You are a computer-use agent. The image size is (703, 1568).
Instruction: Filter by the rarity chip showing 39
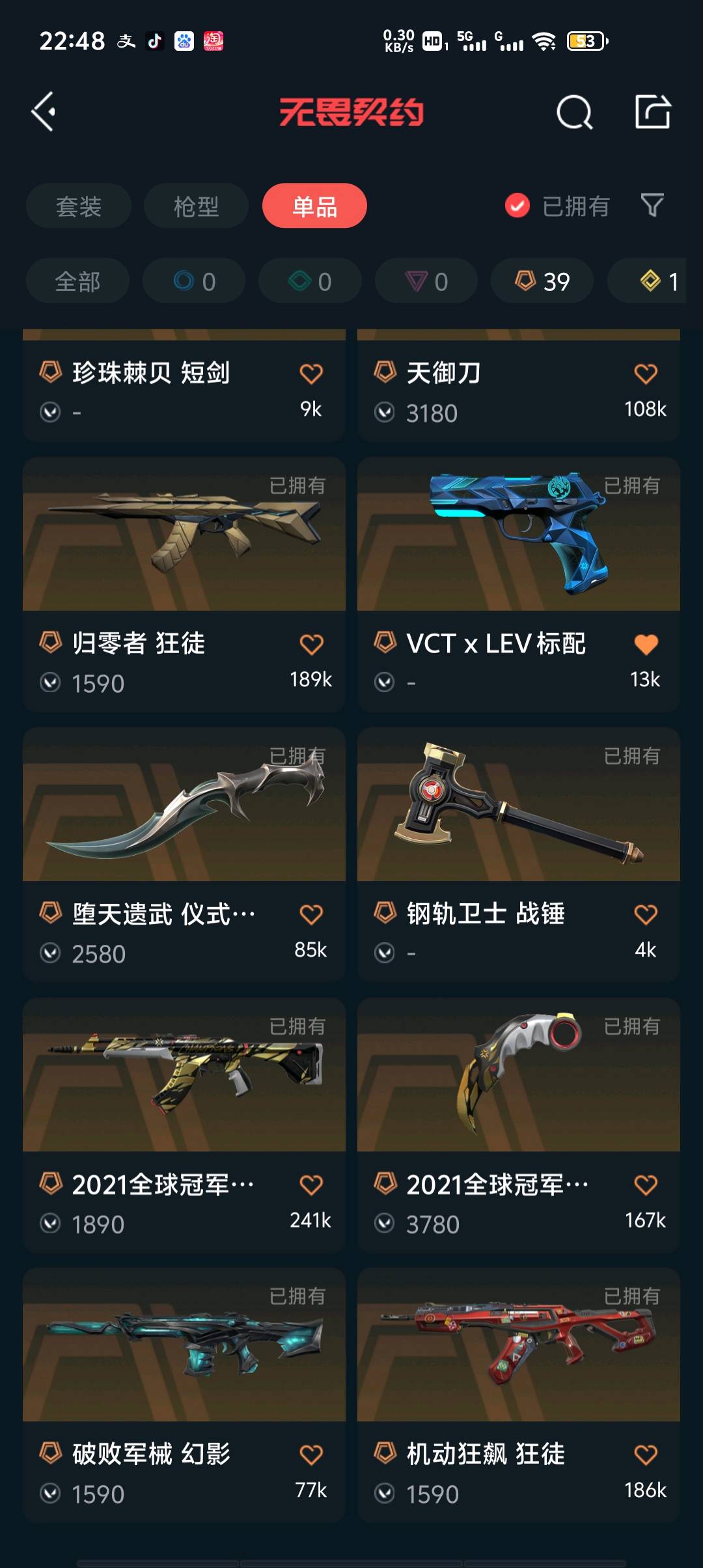pyautogui.click(x=542, y=281)
